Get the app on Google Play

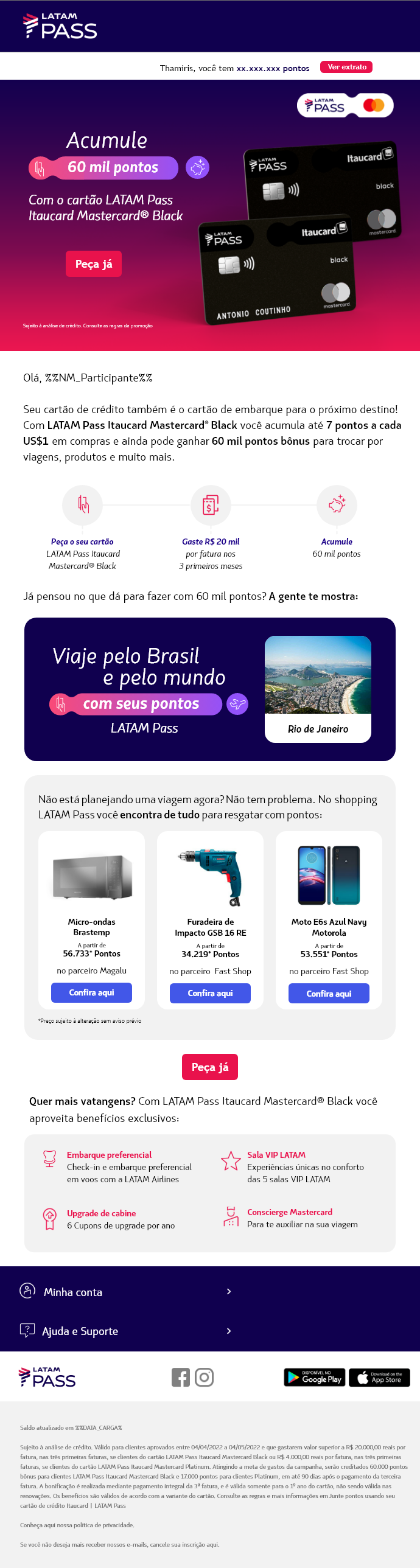click(x=315, y=1378)
